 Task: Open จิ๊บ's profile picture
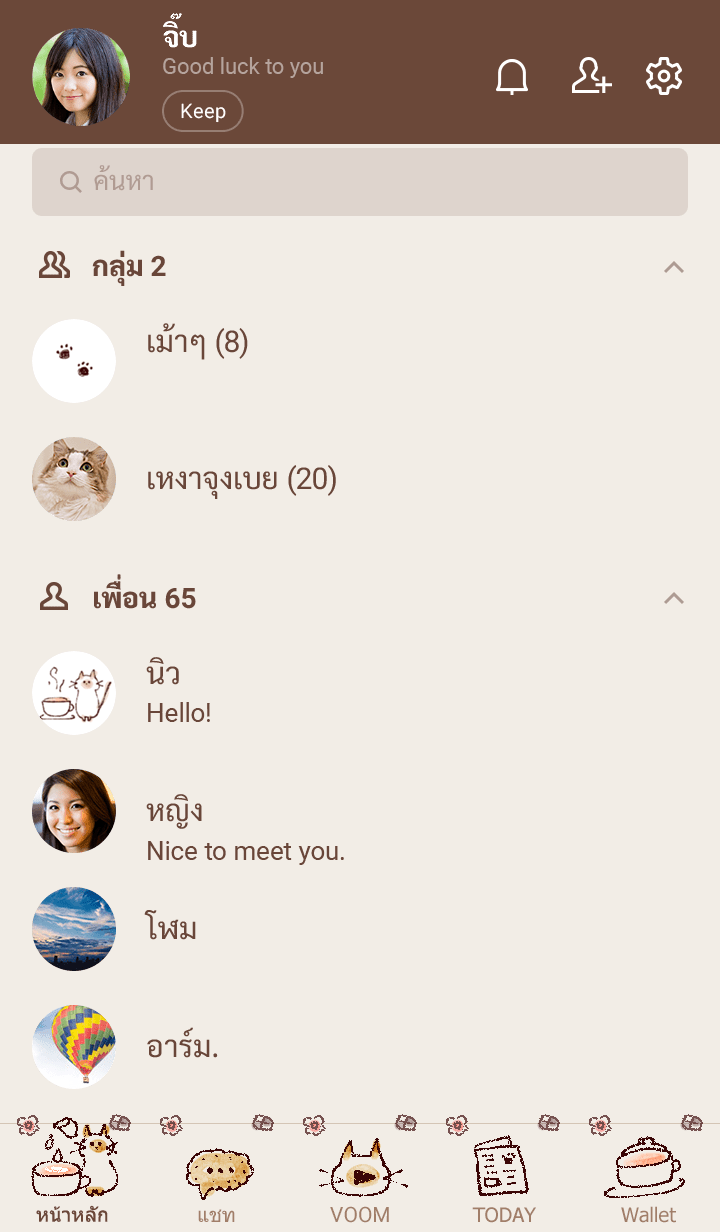pyautogui.click(x=81, y=77)
